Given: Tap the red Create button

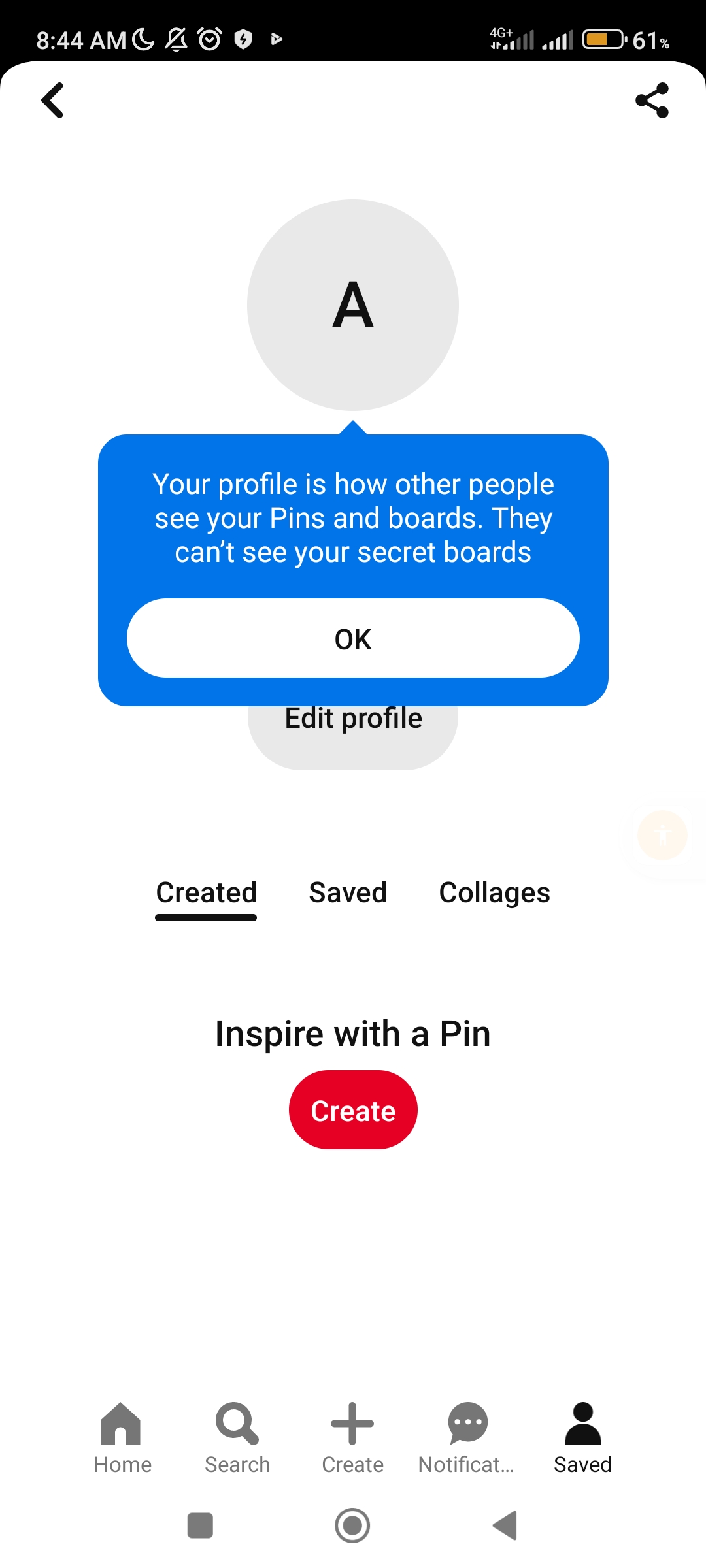Looking at the screenshot, I should (x=353, y=1110).
